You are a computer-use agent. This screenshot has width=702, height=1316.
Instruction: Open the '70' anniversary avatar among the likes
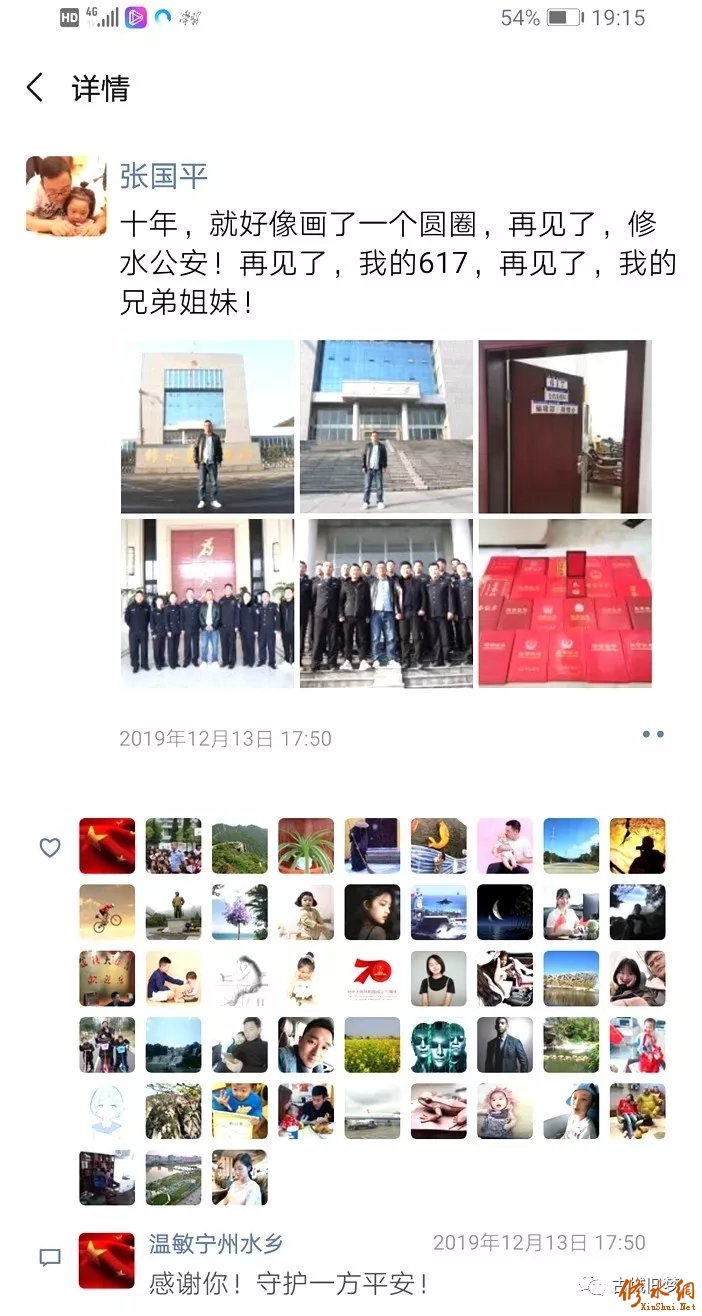coord(372,978)
